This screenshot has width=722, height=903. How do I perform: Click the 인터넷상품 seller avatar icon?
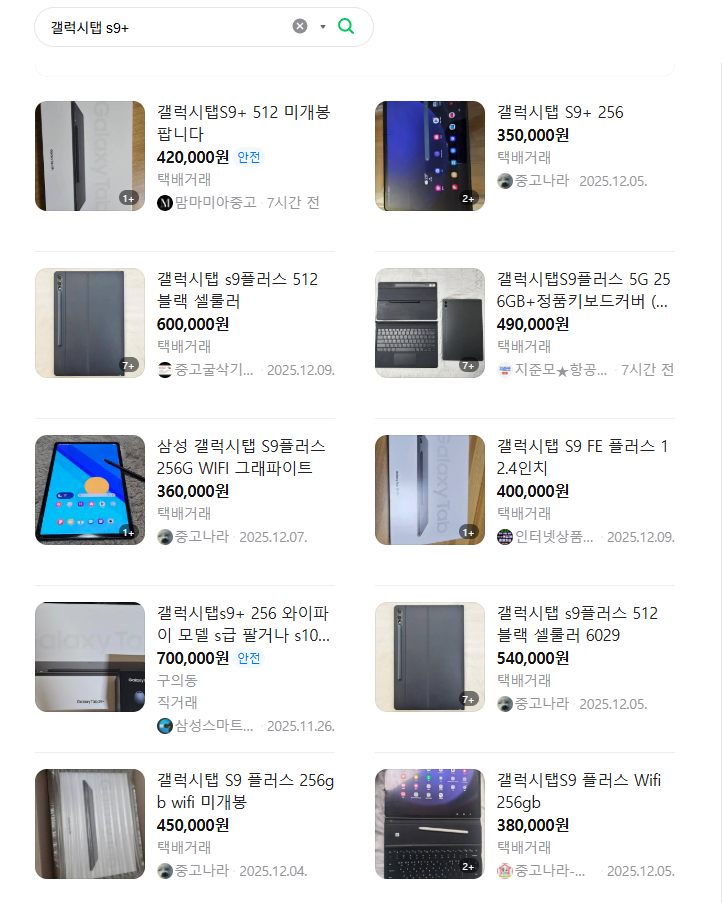(x=505, y=536)
